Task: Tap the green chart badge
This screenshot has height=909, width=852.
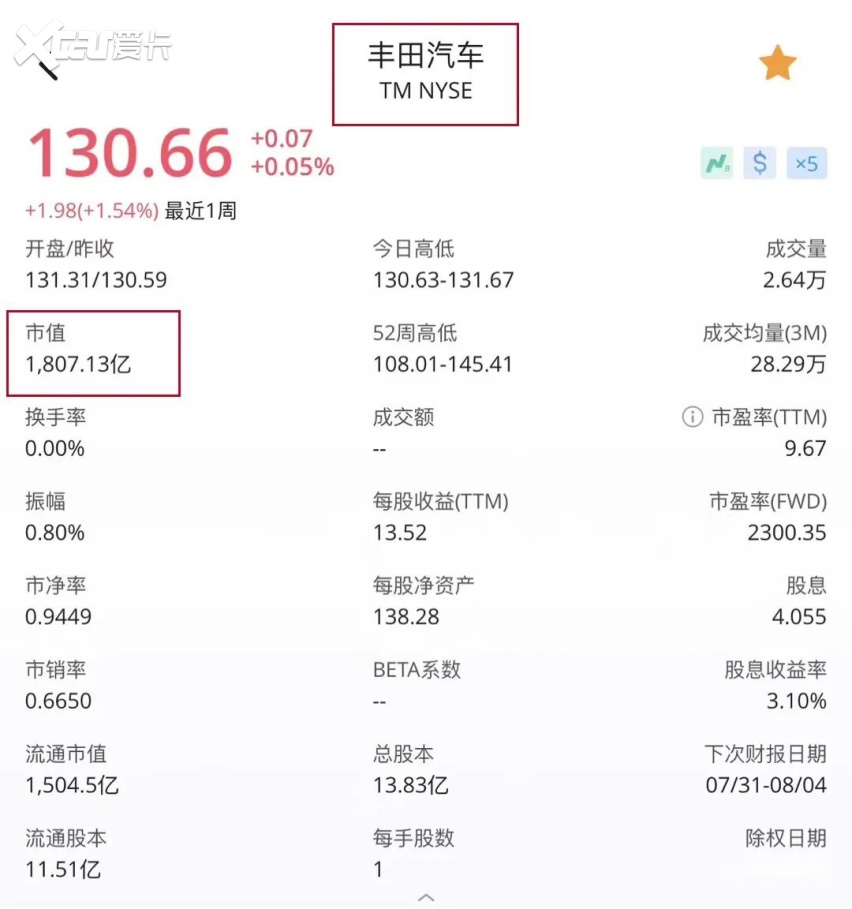Action: click(717, 163)
